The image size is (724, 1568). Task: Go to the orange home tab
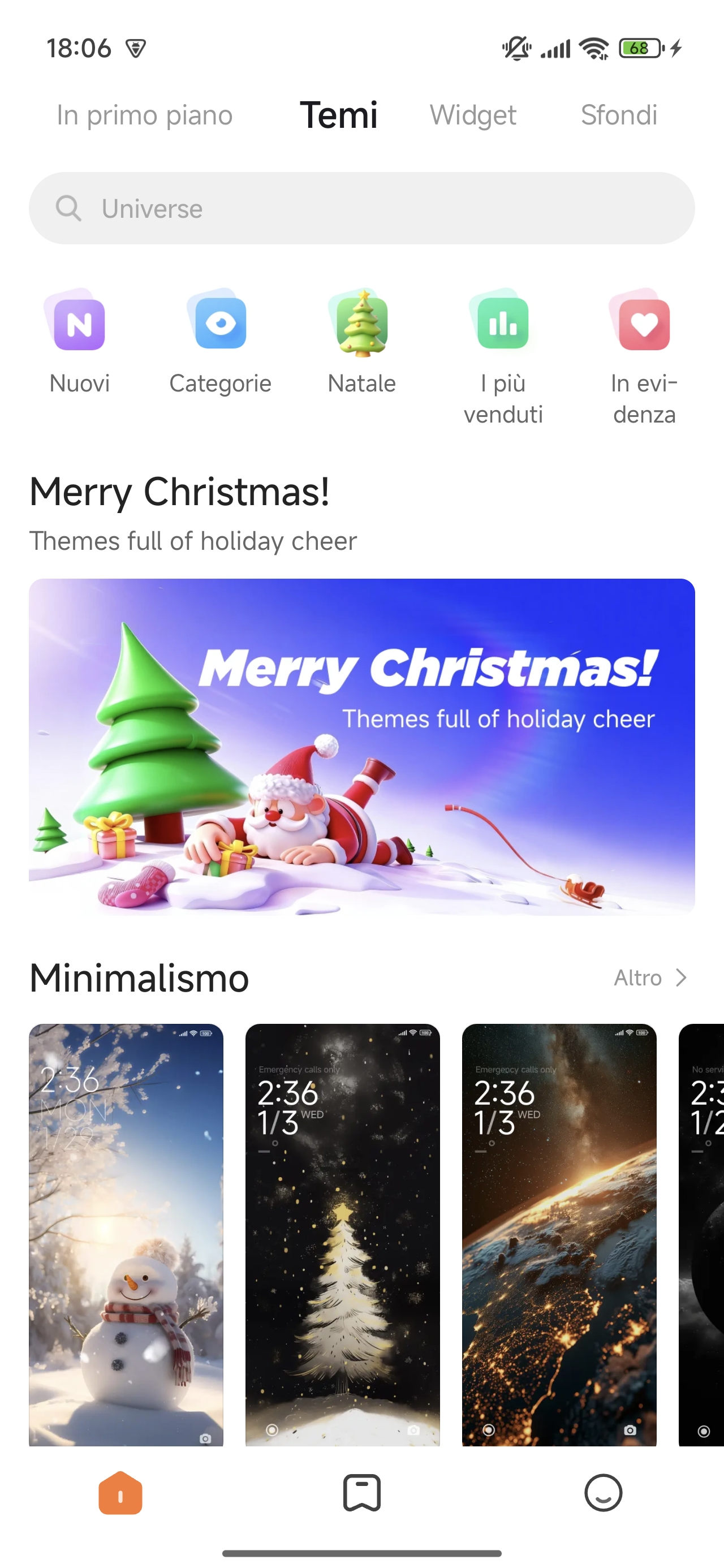120,1493
